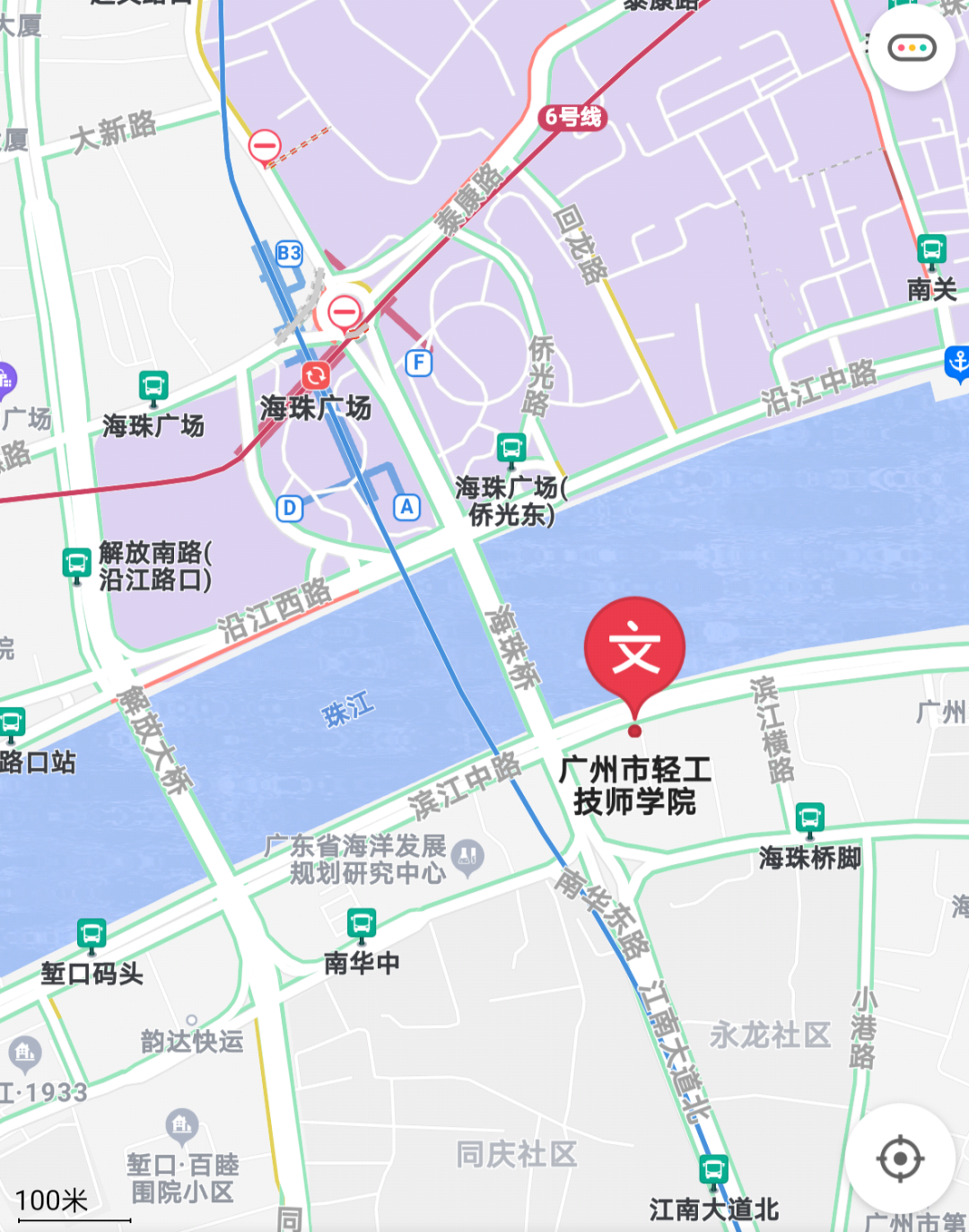969x1232 pixels.
Task: Tap the 江南大道北 bus stop marker
Action: pos(713,1170)
